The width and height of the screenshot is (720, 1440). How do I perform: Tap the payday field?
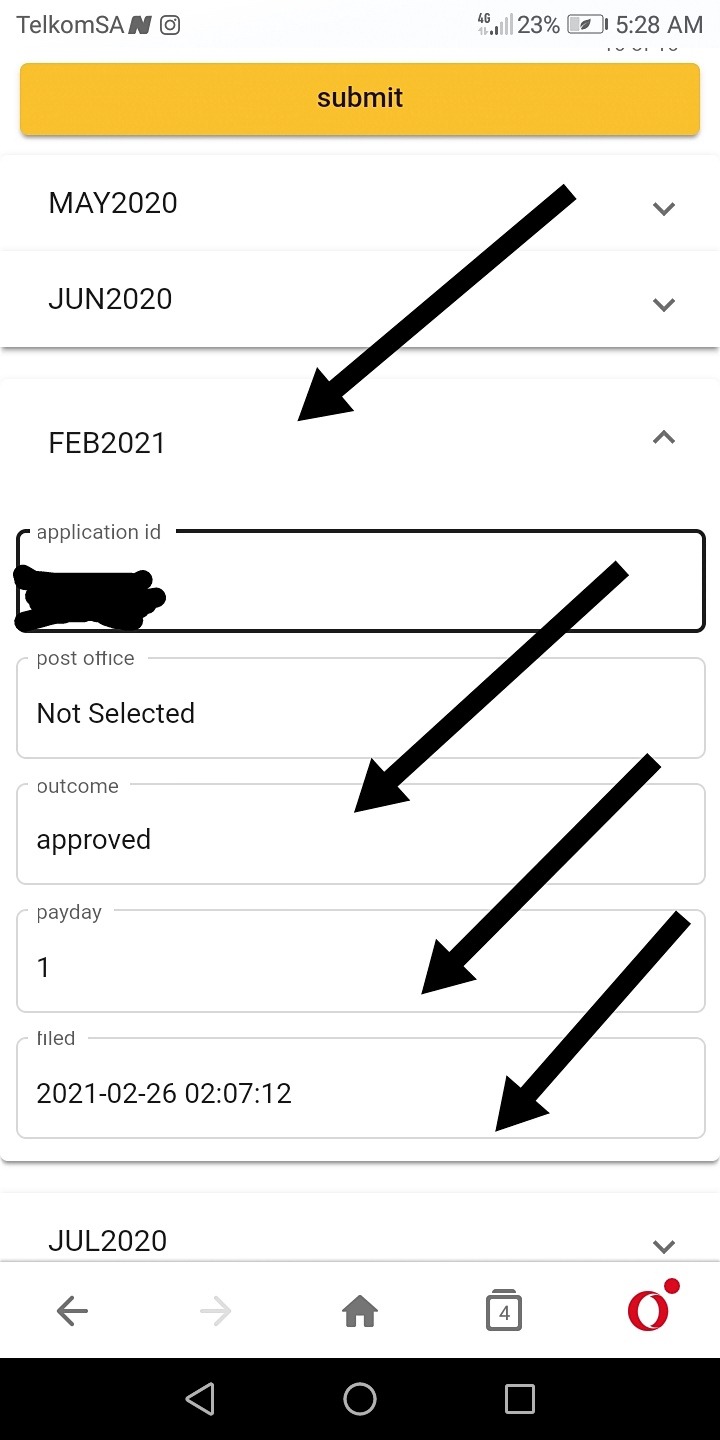click(360, 965)
